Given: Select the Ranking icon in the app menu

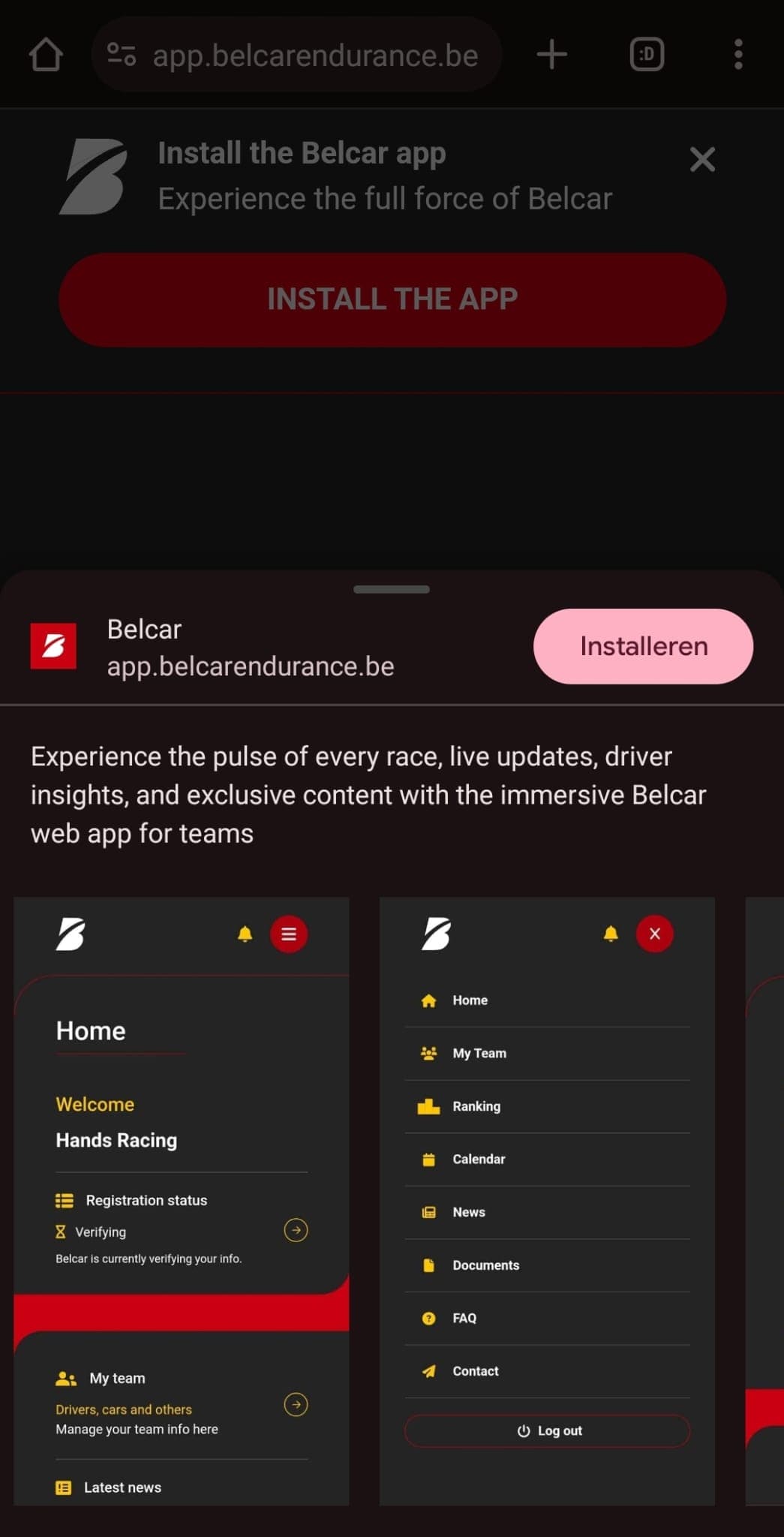Looking at the screenshot, I should 428,1105.
